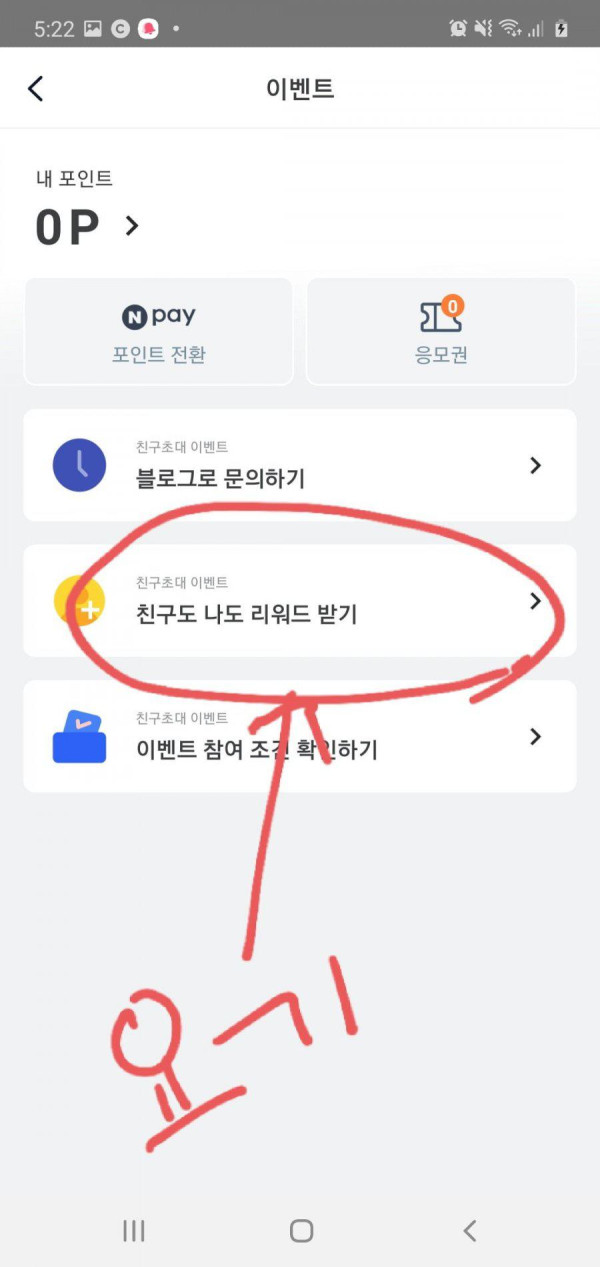Open my points balance (0P) details
The width and height of the screenshot is (600, 1267).
(88, 226)
